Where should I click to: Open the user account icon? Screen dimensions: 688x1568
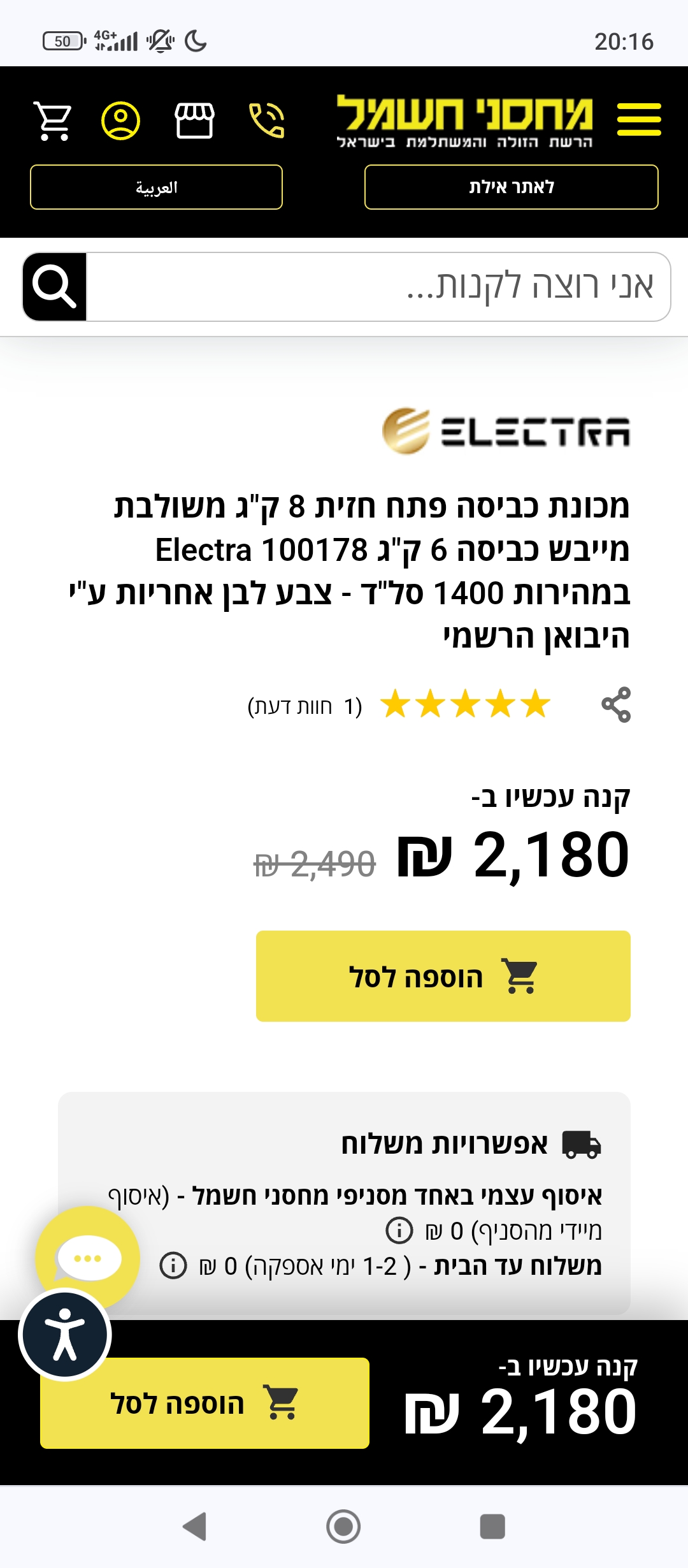(120, 120)
